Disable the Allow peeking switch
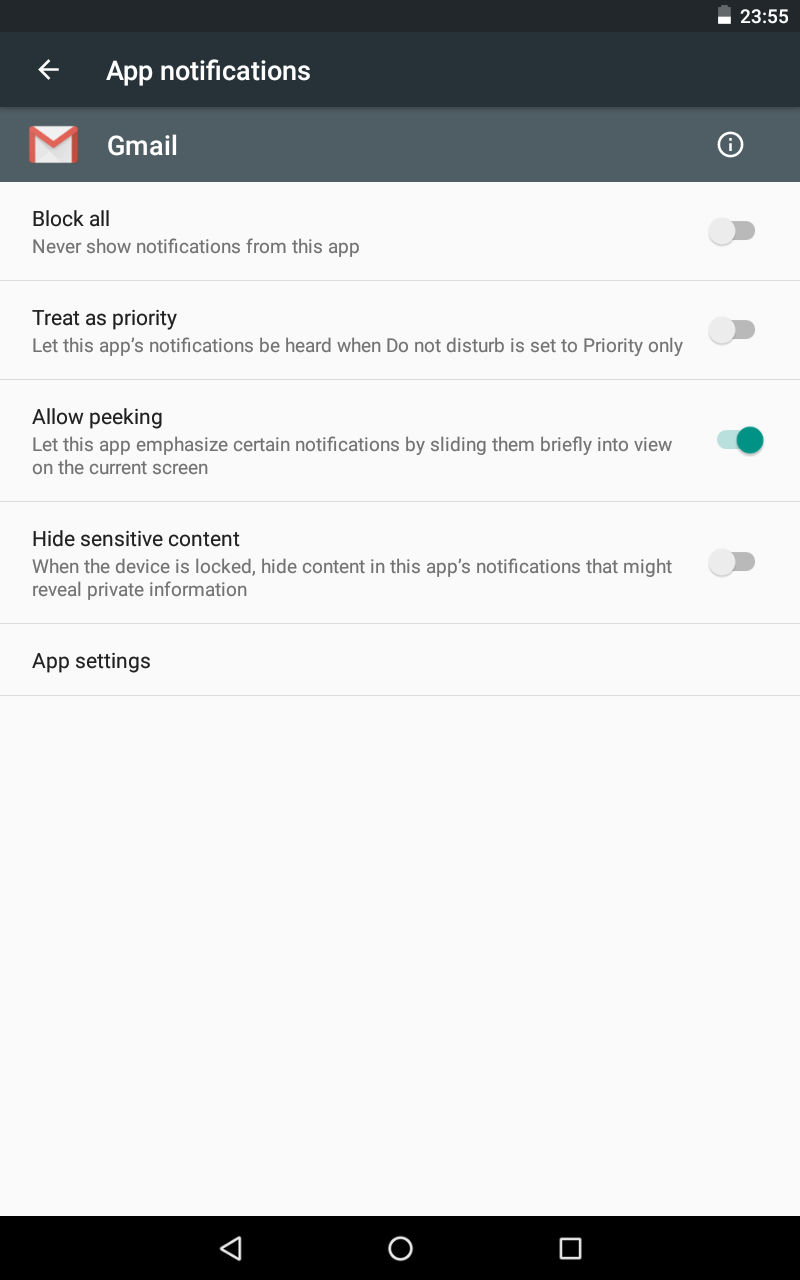The image size is (800, 1280). 740,440
